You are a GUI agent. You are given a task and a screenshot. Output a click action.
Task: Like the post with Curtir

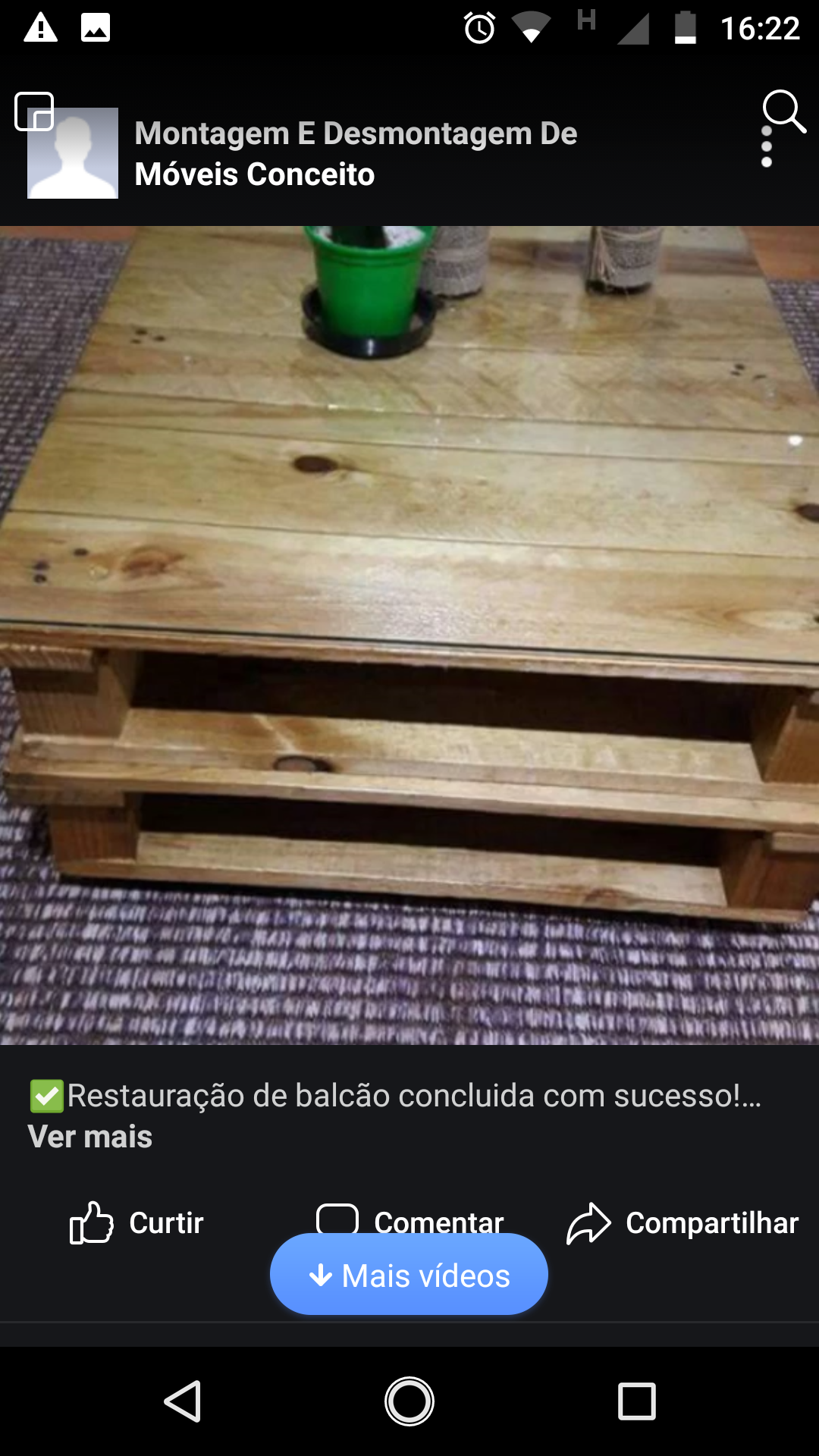coord(137,1222)
